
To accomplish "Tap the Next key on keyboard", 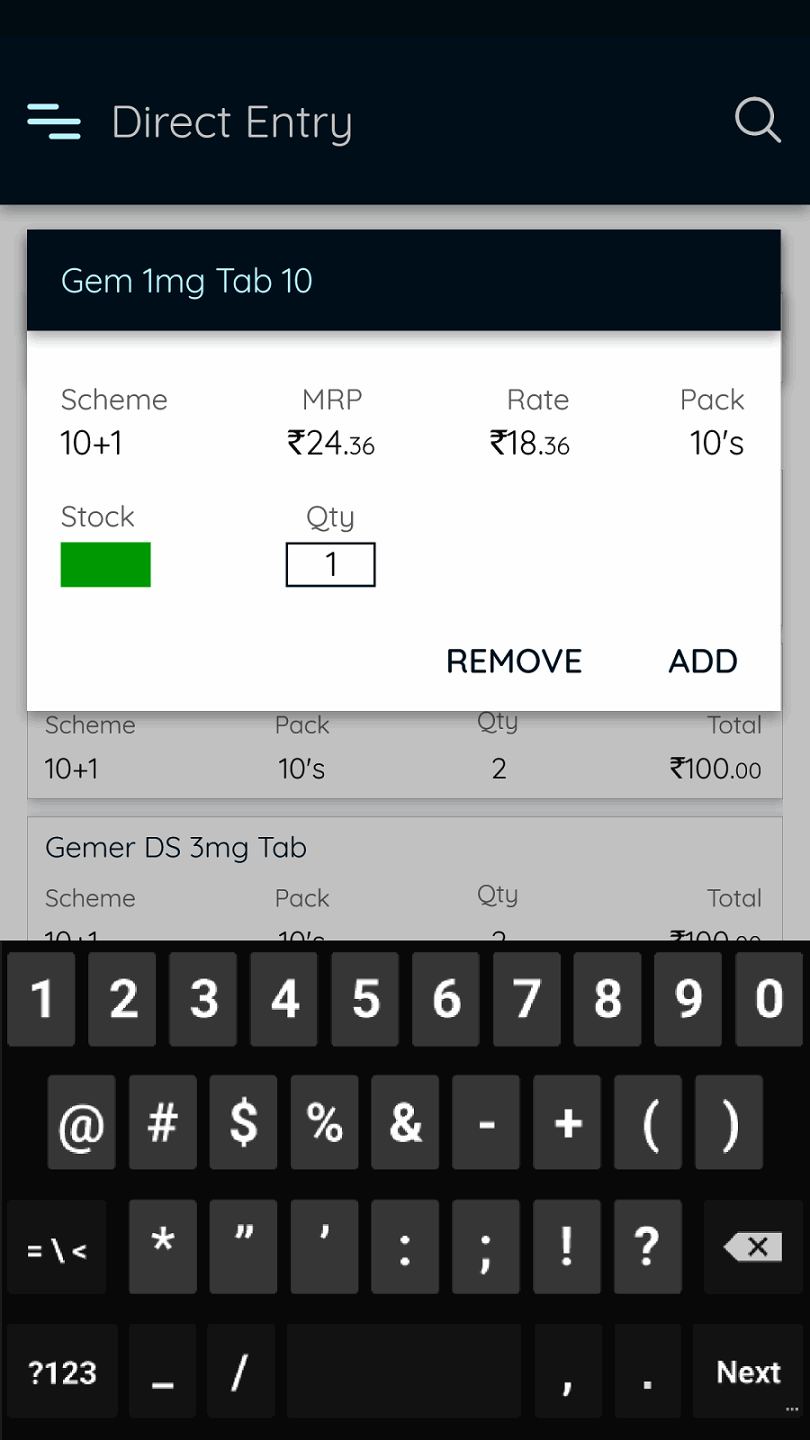I will (x=748, y=1372).
